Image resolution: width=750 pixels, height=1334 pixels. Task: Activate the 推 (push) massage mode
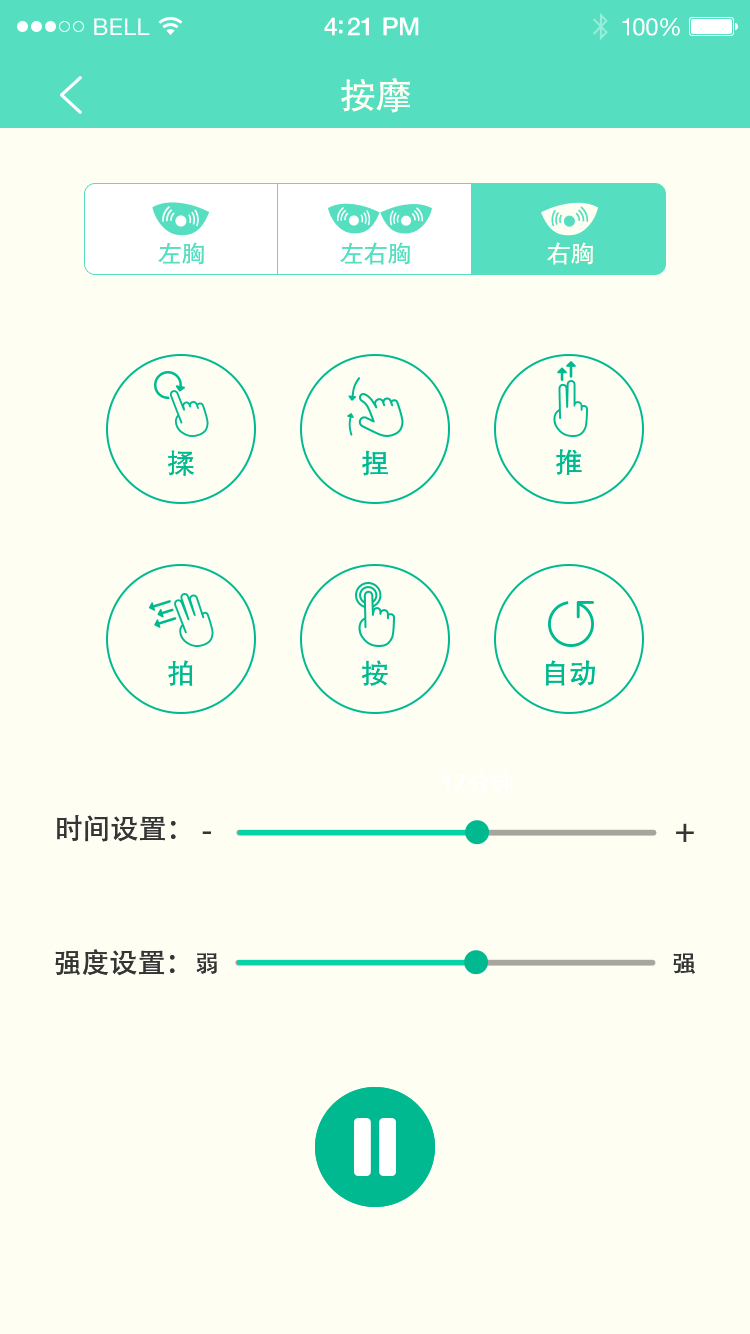click(568, 428)
